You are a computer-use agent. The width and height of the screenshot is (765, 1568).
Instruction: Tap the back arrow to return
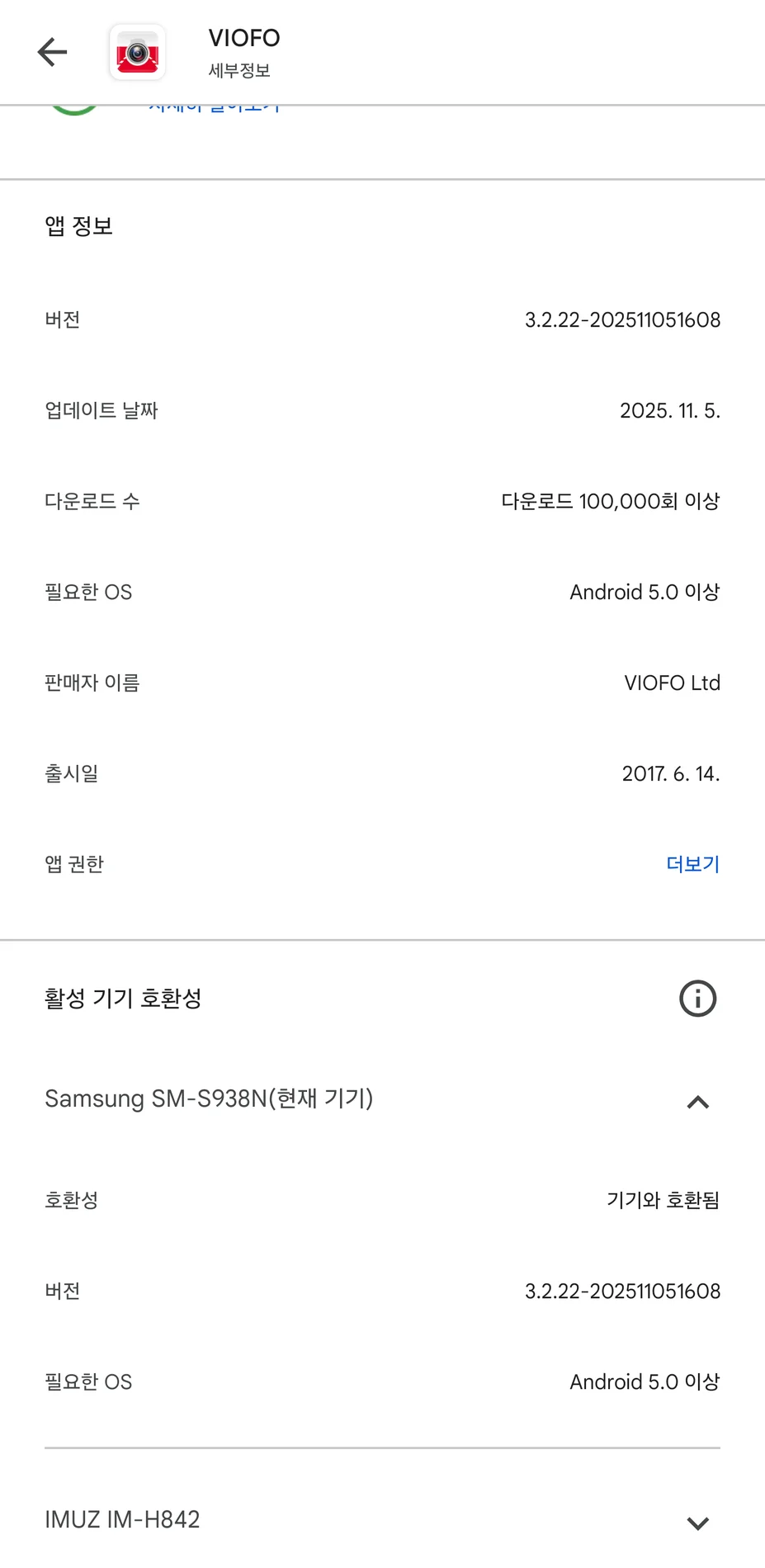coord(53,51)
